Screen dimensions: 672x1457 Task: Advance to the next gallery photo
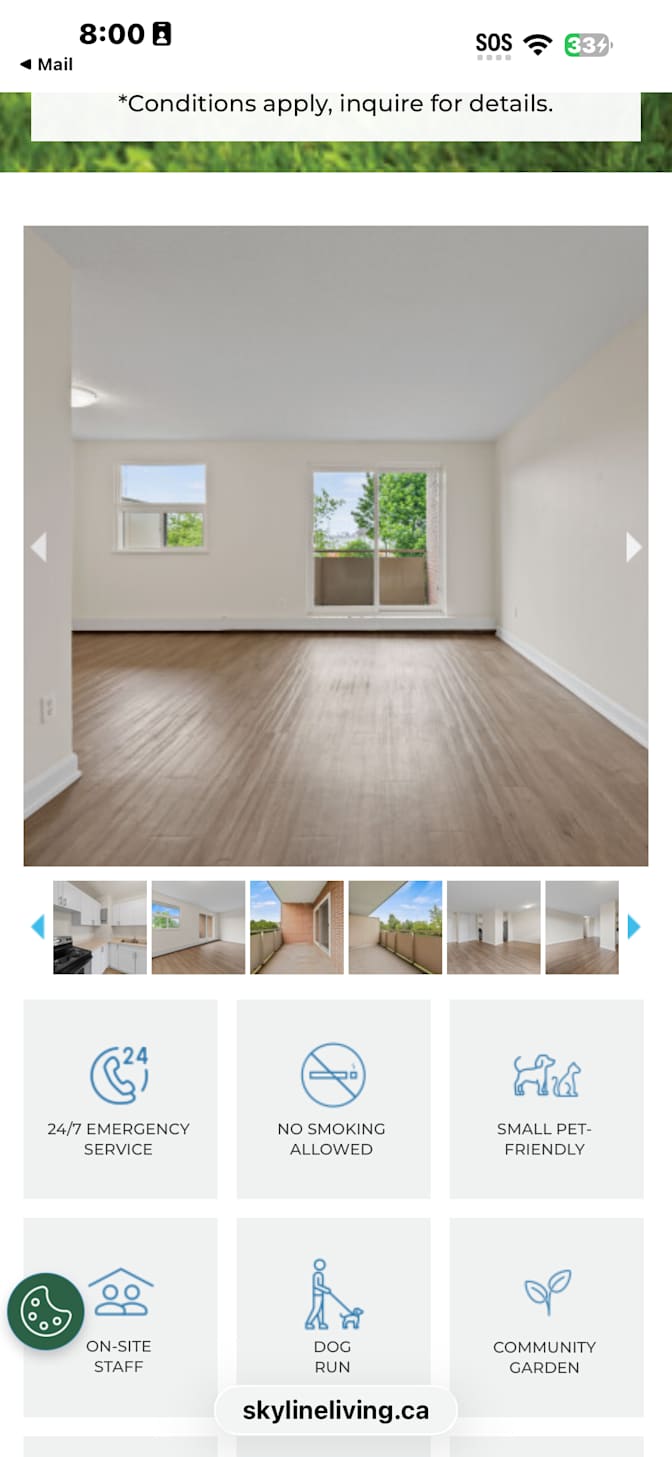pyautogui.click(x=633, y=547)
